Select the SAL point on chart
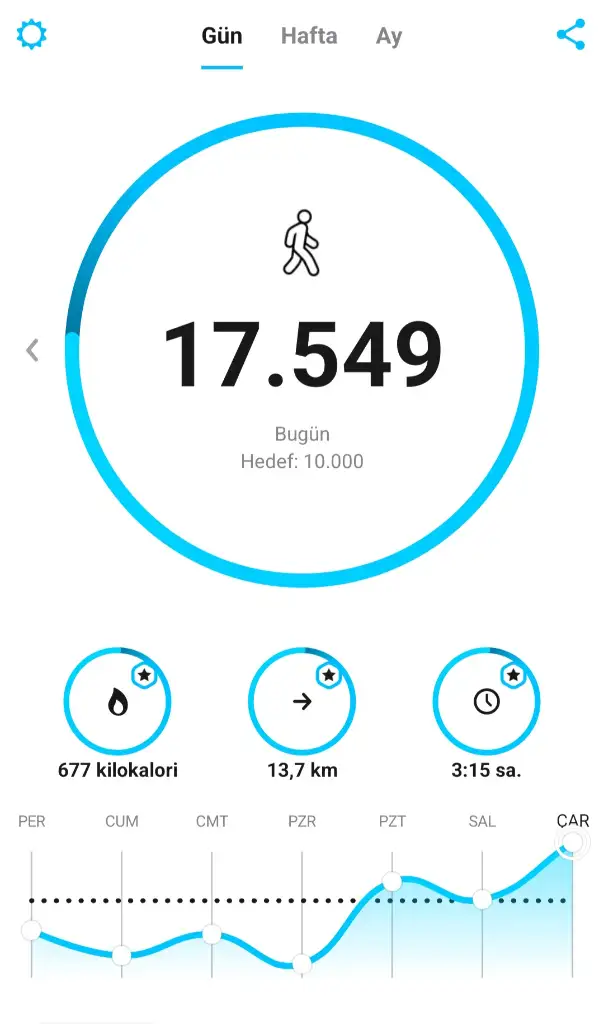 tap(482, 899)
